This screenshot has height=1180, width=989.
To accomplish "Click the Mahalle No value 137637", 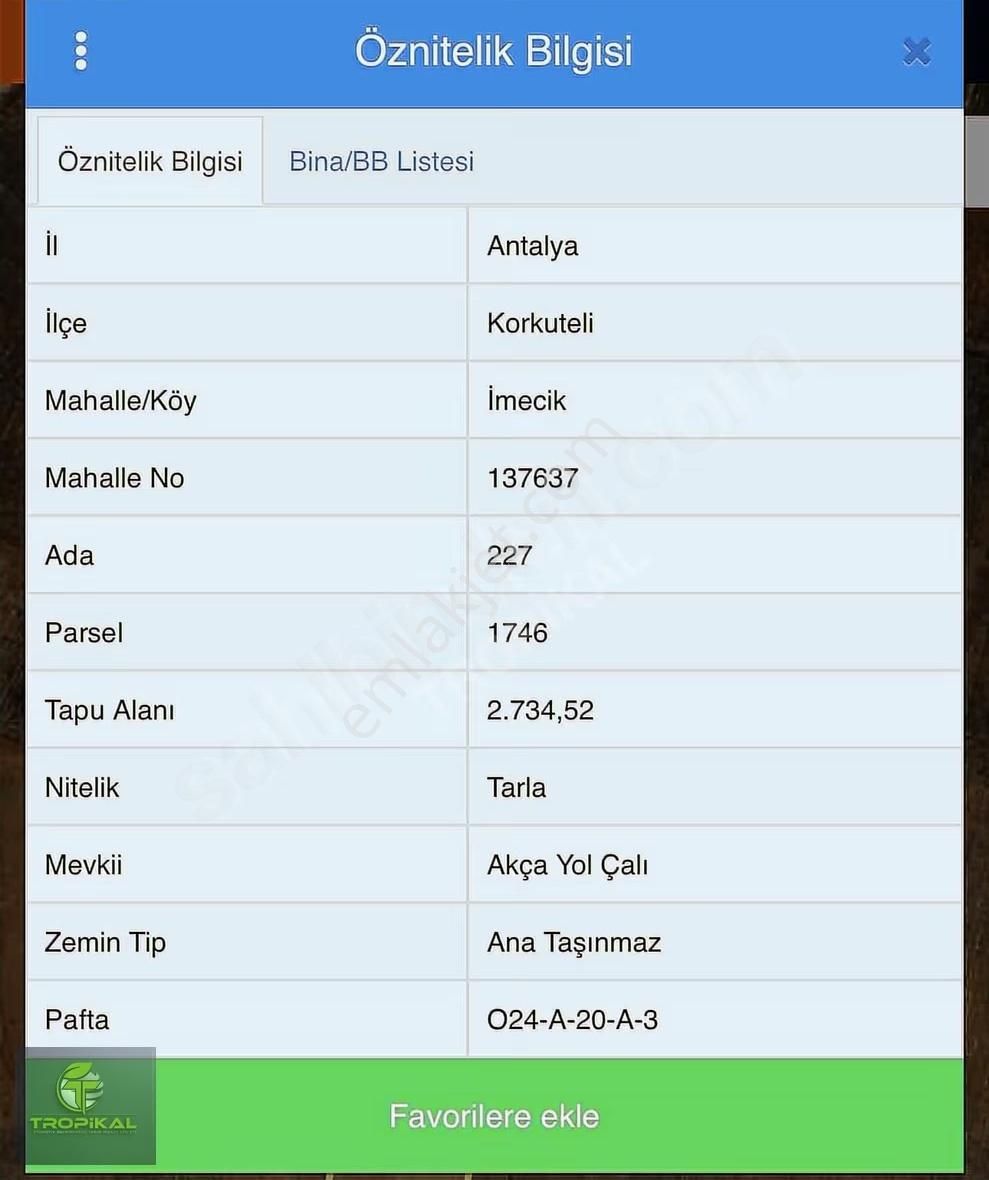I will [x=533, y=477].
